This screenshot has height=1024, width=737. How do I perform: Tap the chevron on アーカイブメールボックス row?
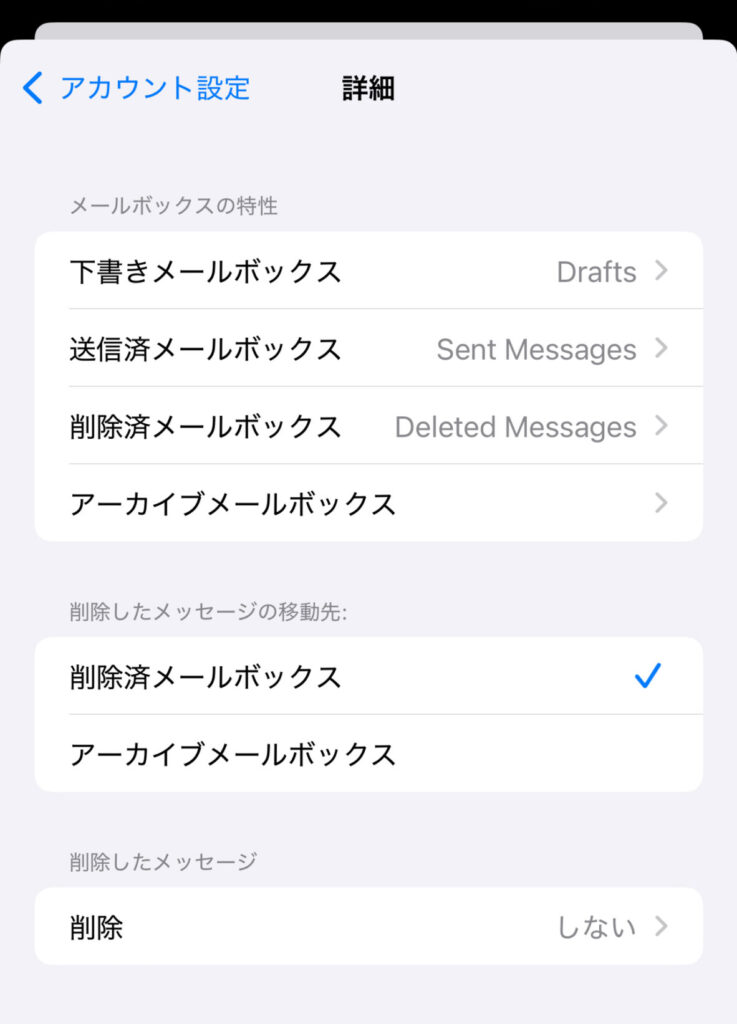[660, 504]
